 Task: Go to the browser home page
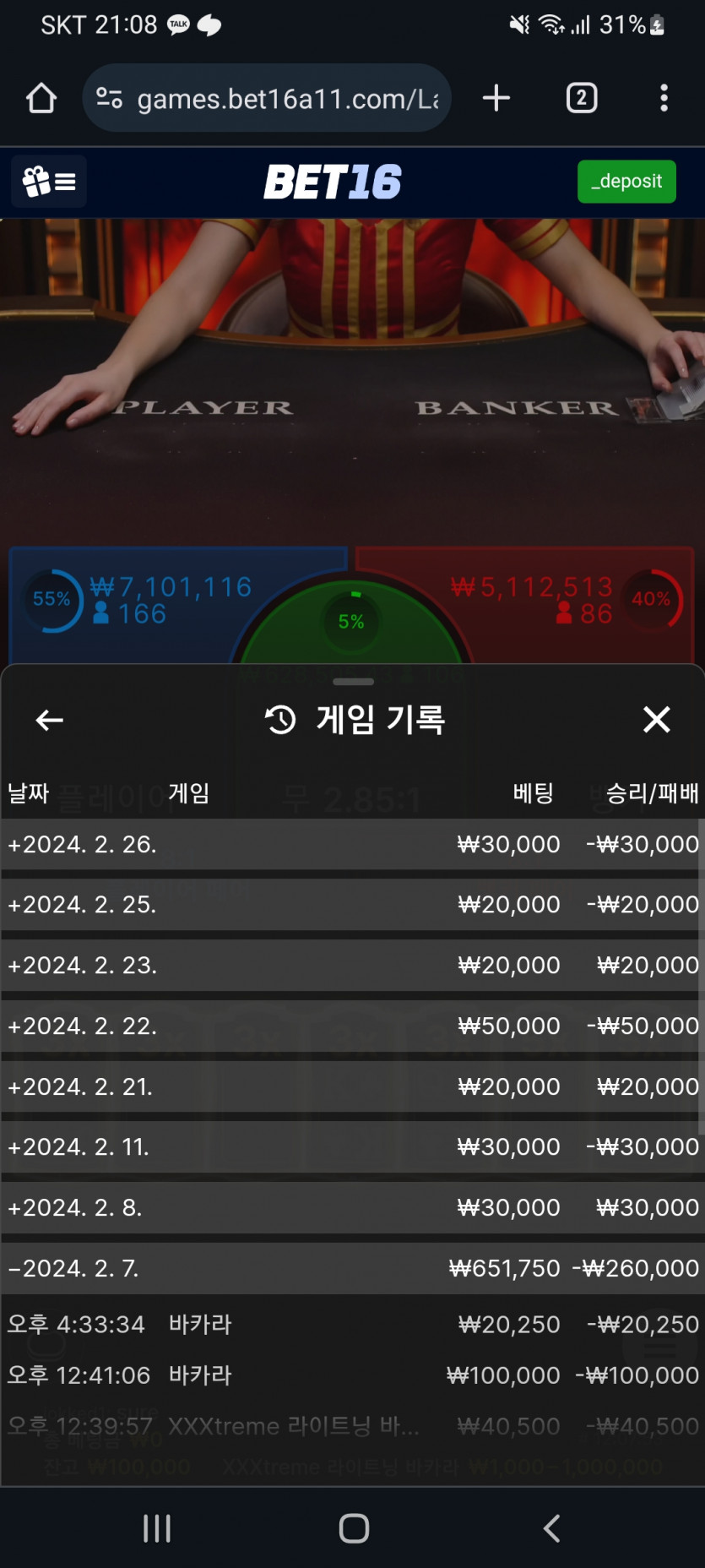[x=41, y=99]
